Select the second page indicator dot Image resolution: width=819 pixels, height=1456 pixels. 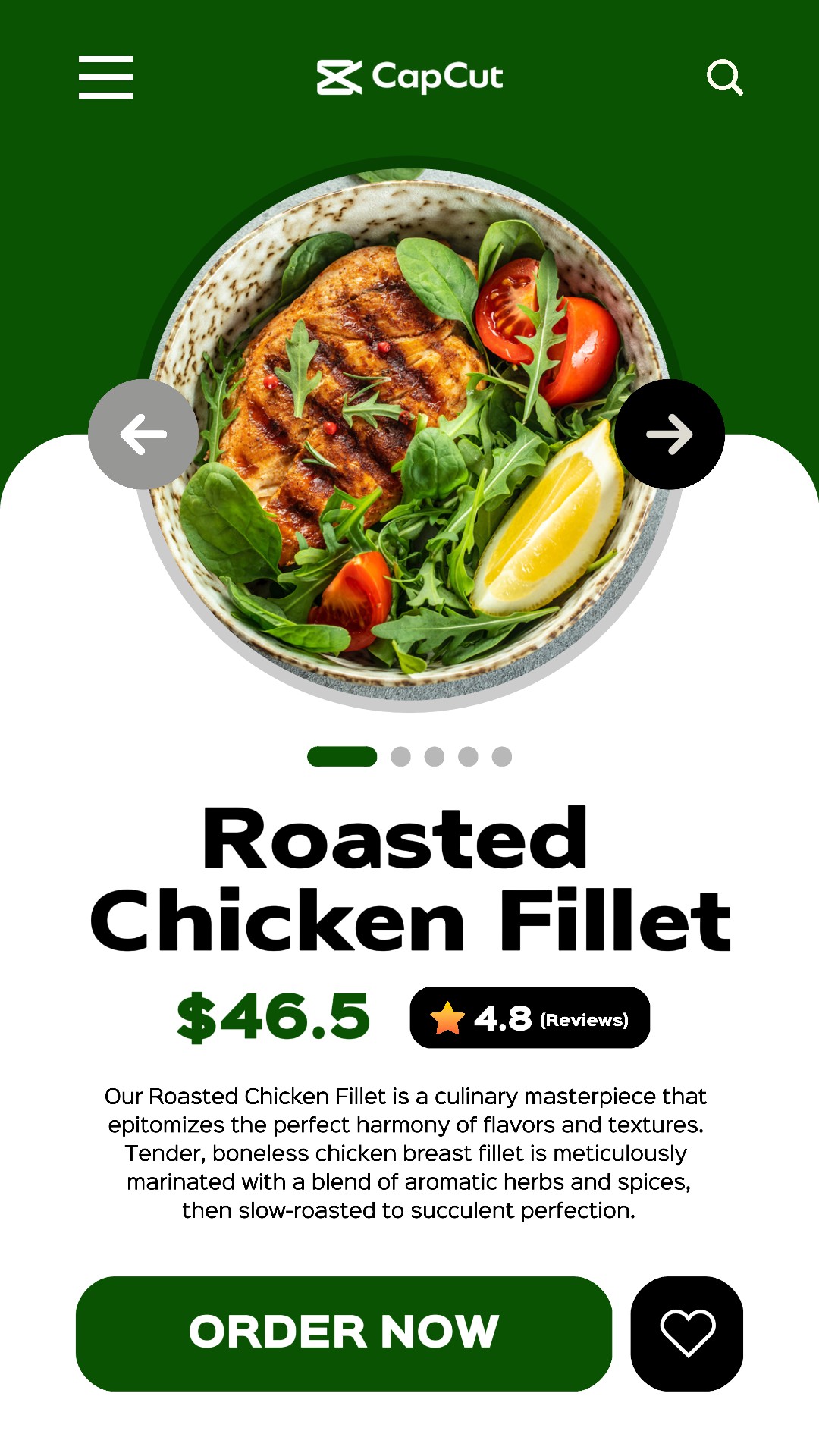[400, 757]
